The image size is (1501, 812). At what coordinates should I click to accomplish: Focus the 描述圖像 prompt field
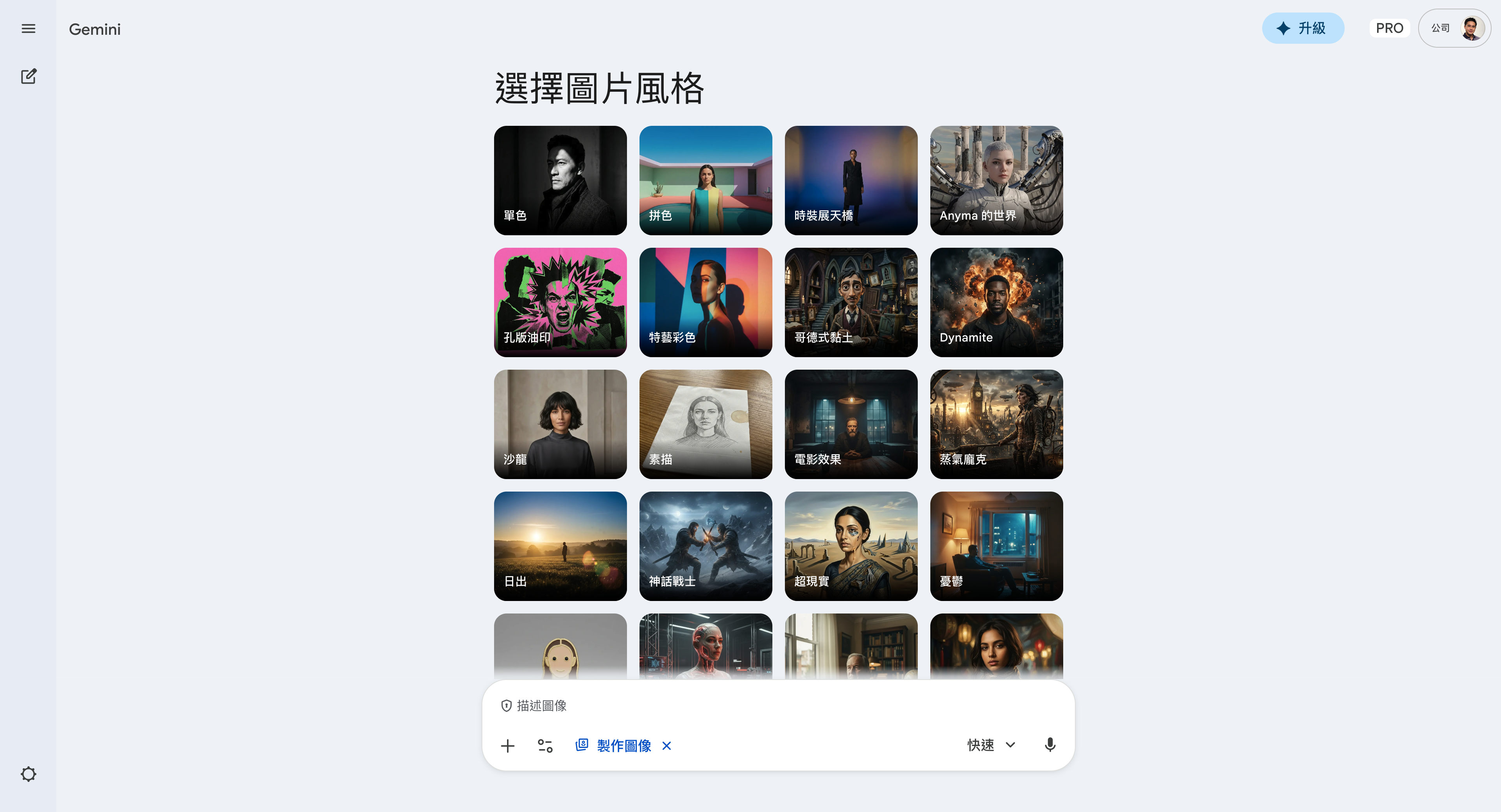pyautogui.click(x=758, y=705)
